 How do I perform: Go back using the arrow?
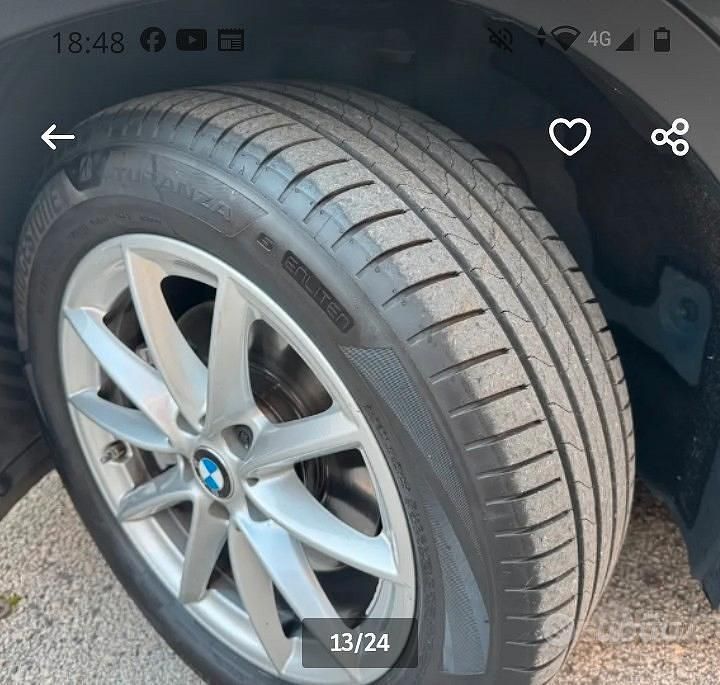[58, 137]
